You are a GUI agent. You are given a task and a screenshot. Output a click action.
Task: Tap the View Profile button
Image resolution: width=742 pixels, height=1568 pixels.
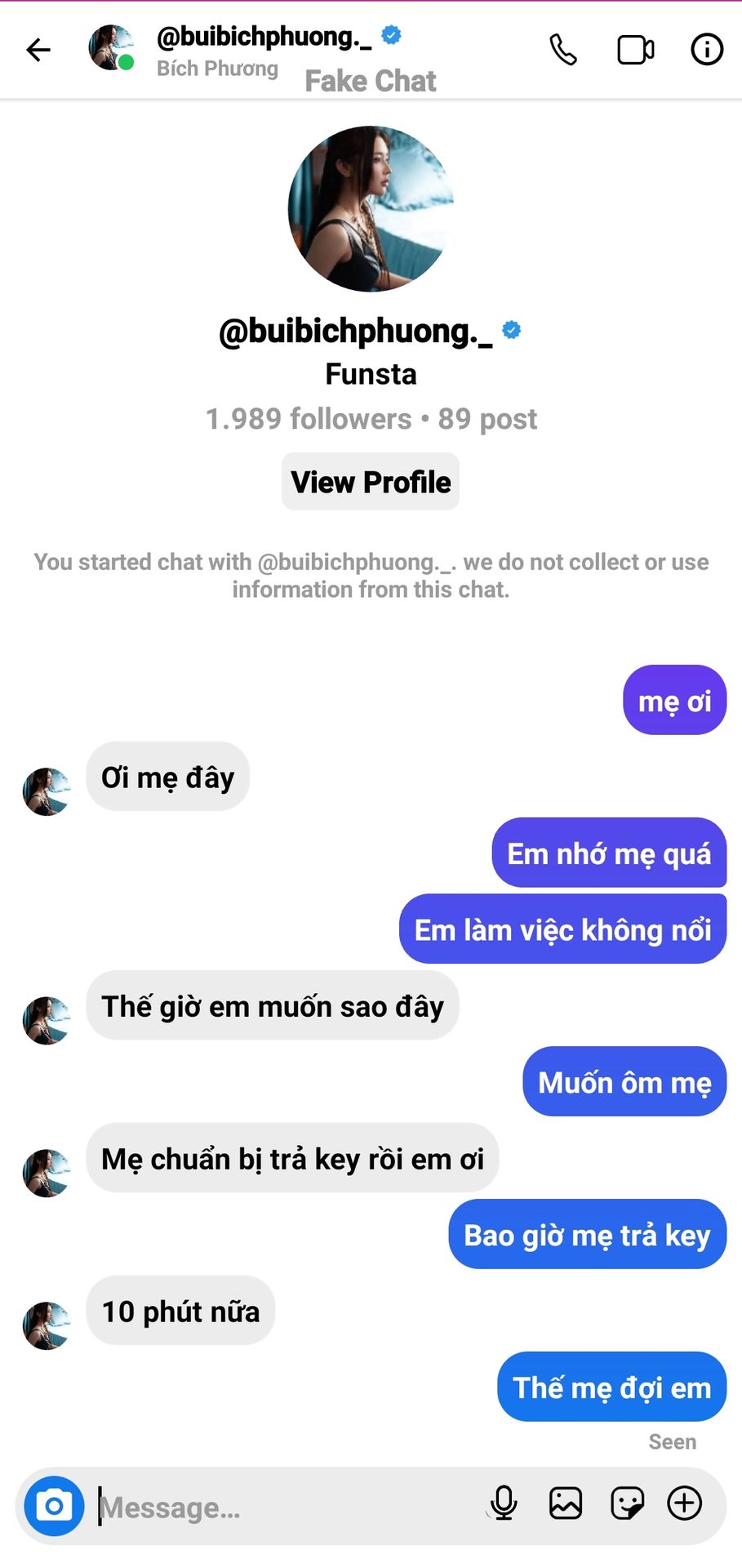[x=371, y=482]
